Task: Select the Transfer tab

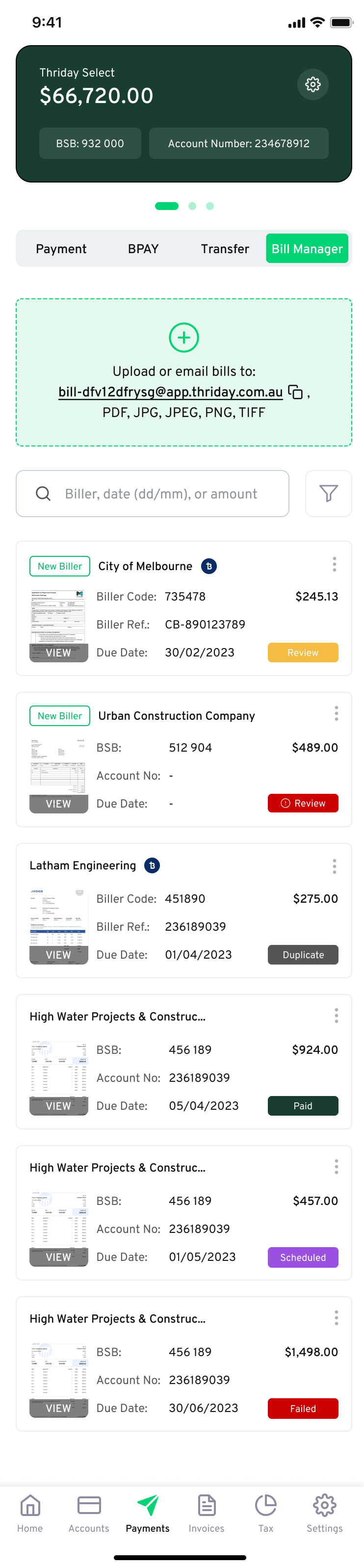Action: (225, 249)
